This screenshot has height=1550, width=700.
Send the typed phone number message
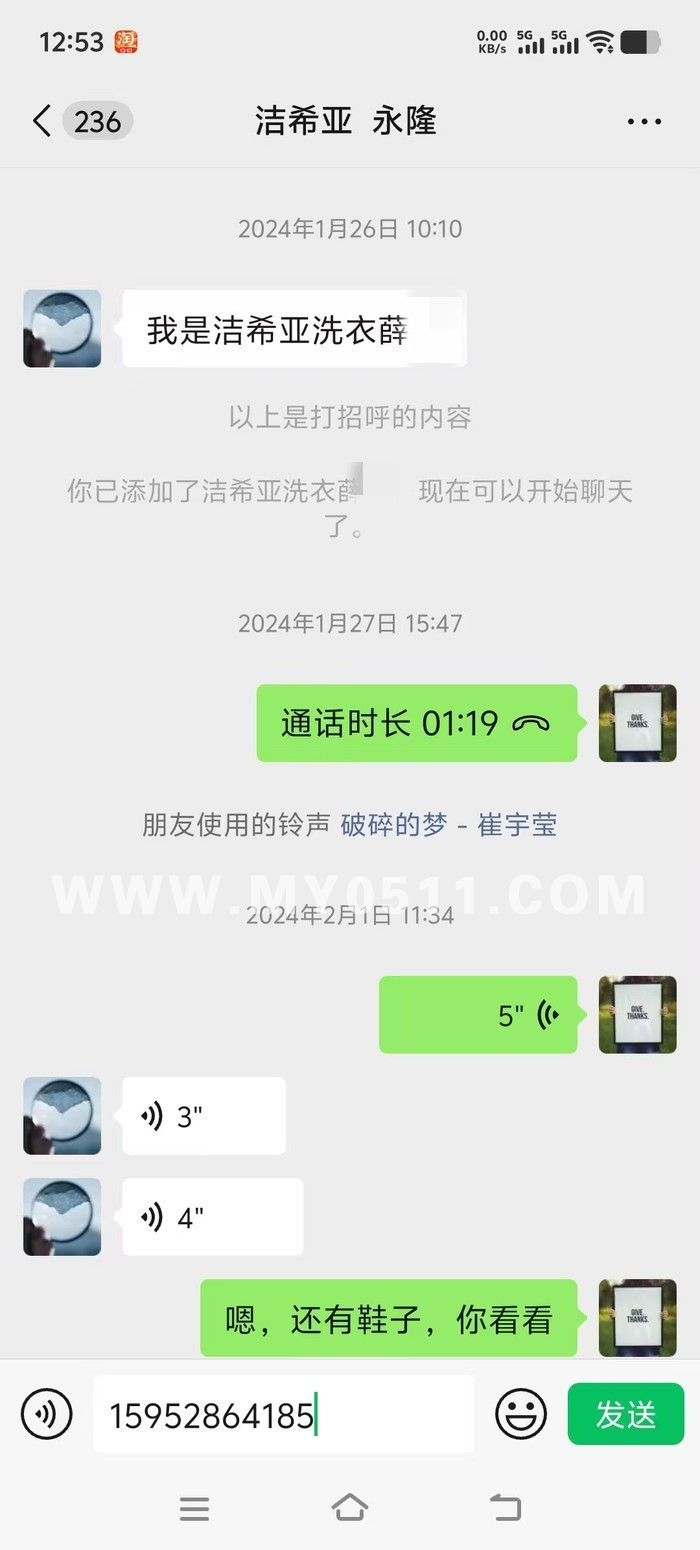(625, 1414)
